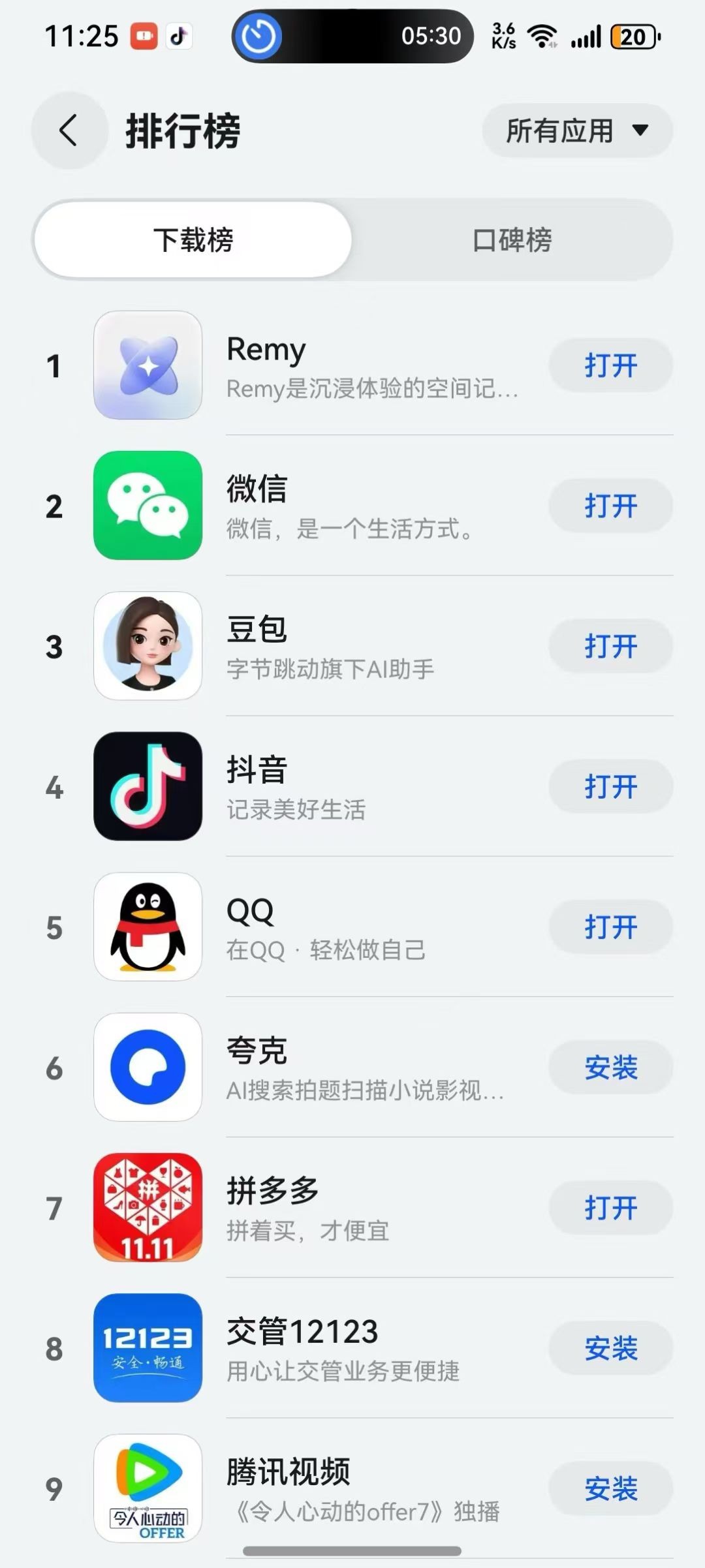Go back from the 排行榜 page
This screenshot has width=705, height=1568.
click(69, 131)
